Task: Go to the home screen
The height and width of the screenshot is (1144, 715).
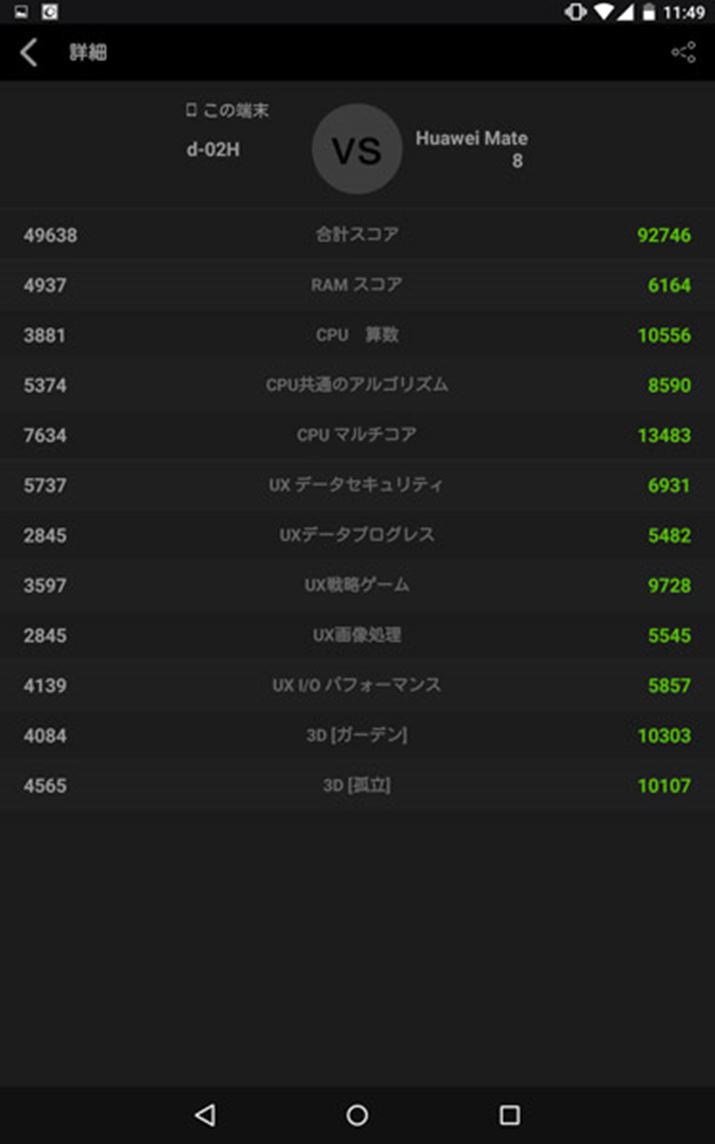Action: point(357,1114)
